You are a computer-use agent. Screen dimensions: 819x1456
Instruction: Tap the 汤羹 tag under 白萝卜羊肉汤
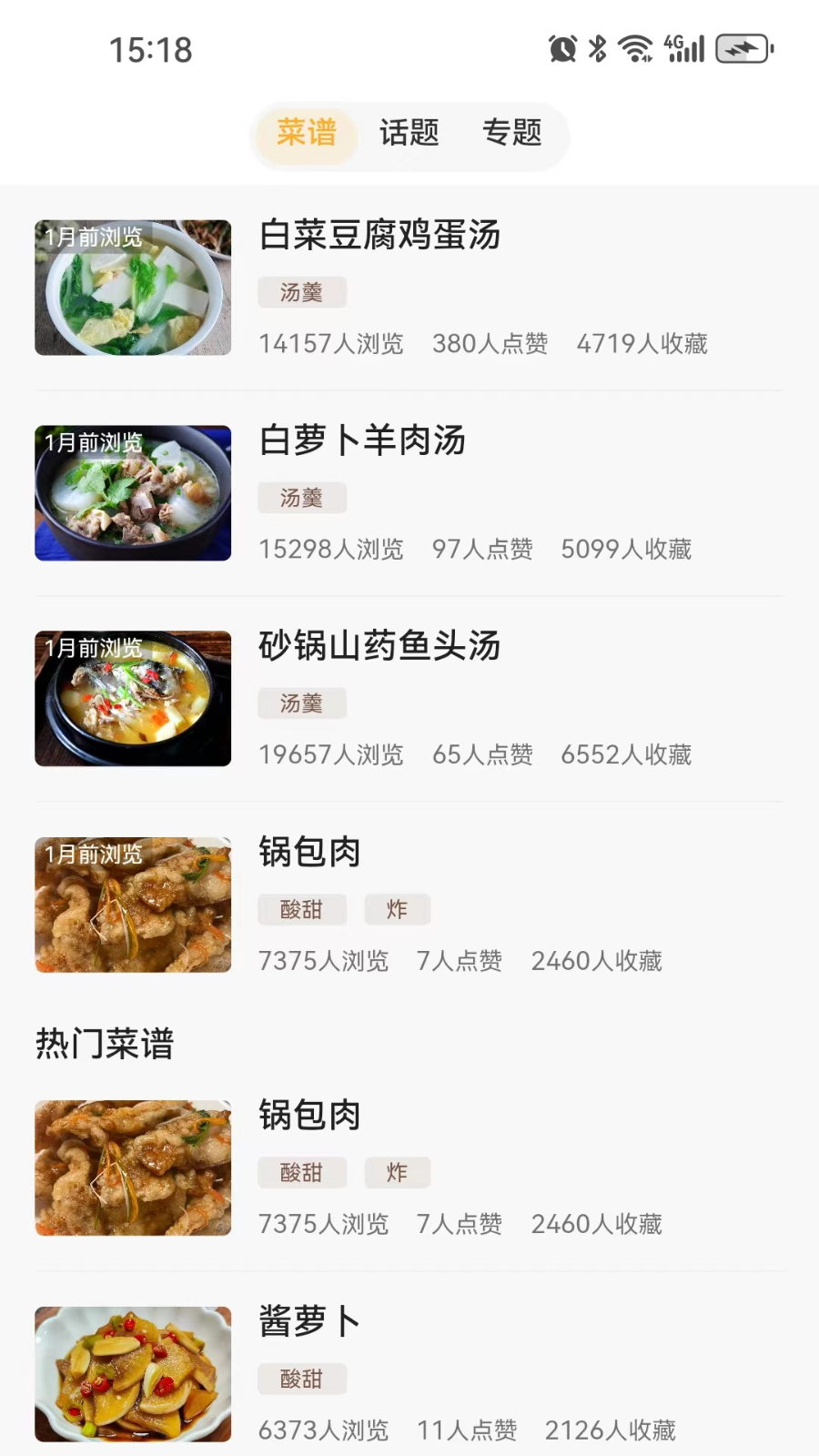[x=301, y=498]
